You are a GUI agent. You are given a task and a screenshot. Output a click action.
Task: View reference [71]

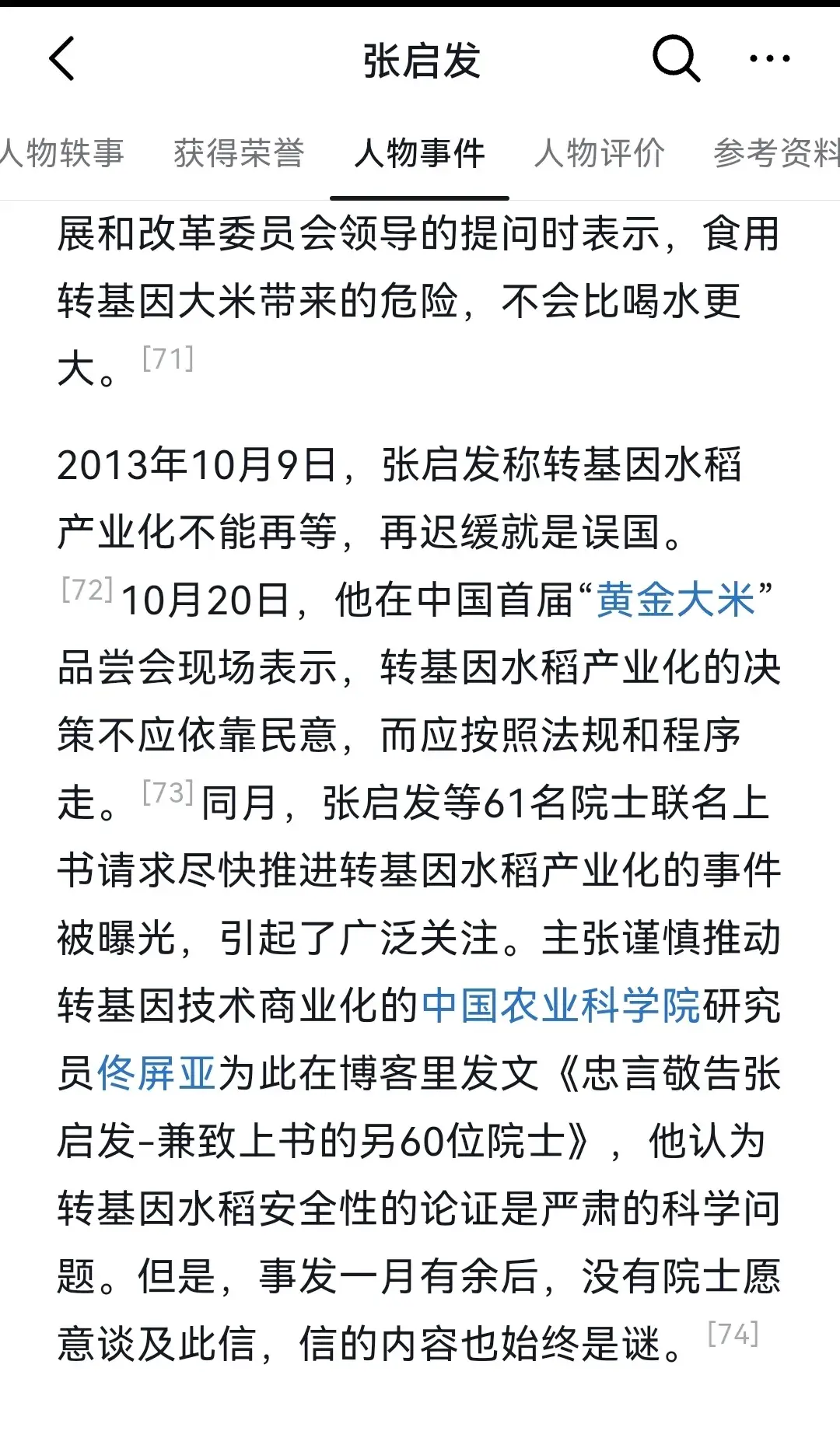coord(167,359)
